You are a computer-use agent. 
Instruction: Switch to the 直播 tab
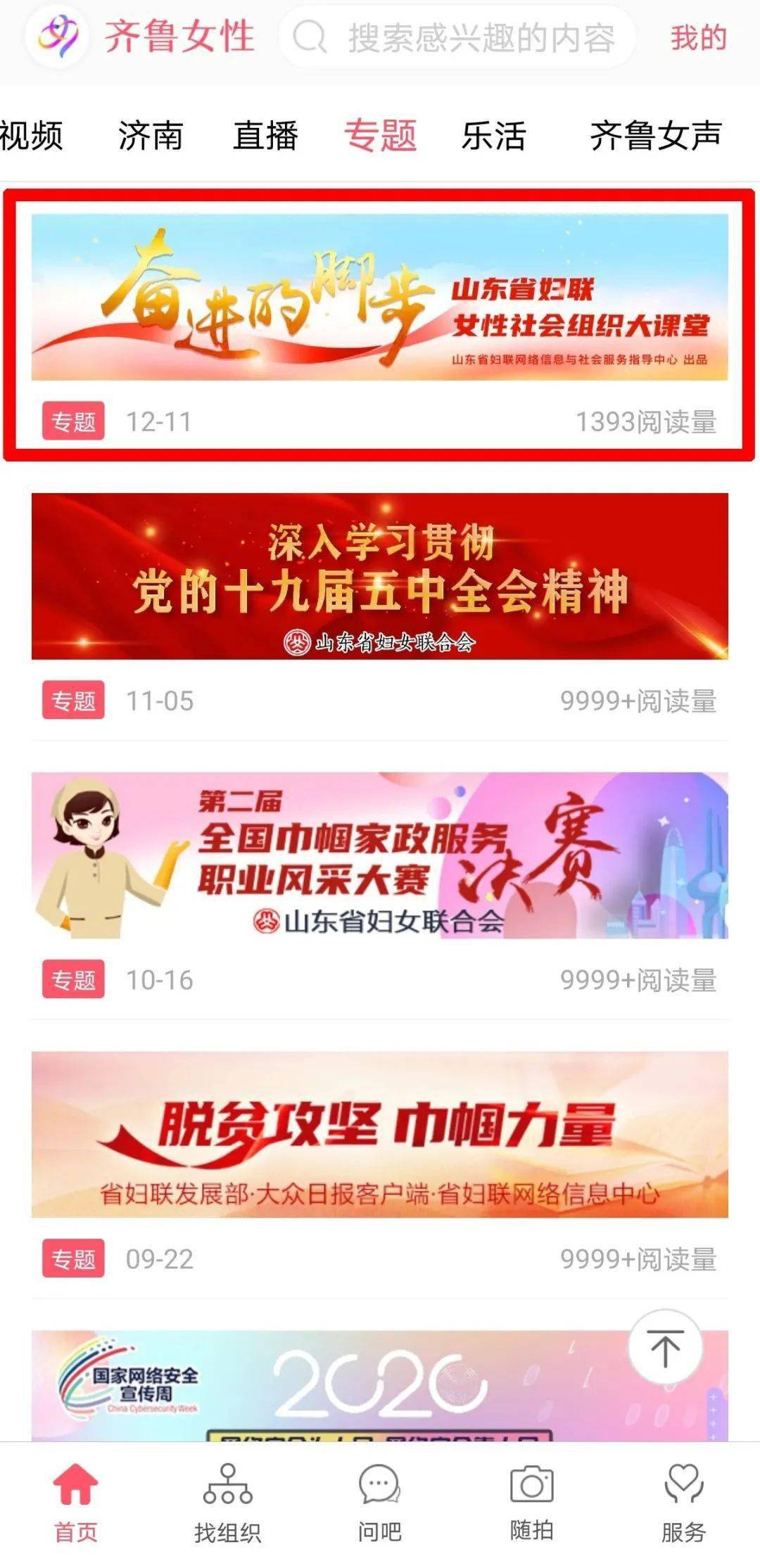265,135
